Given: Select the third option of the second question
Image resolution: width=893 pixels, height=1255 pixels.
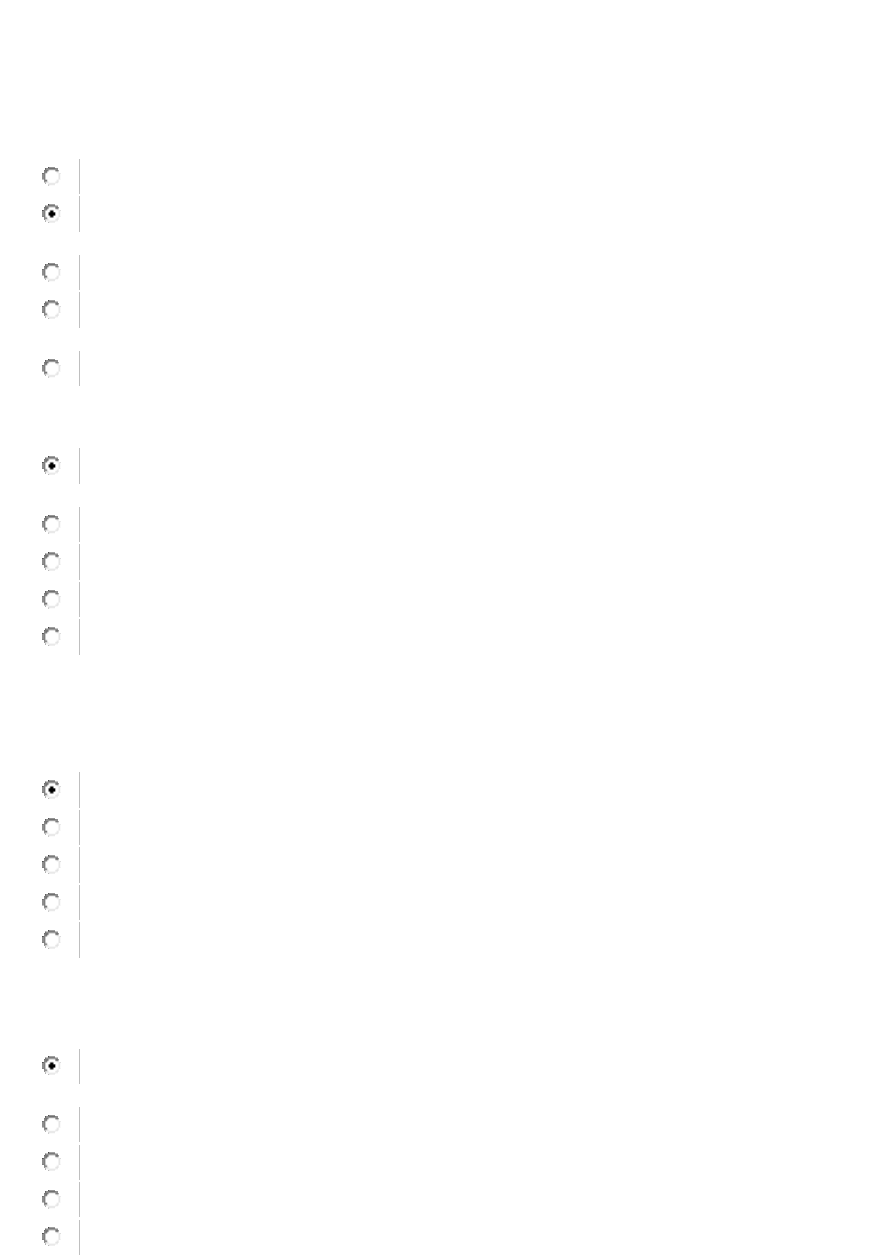Looking at the screenshot, I should click(x=51, y=561).
